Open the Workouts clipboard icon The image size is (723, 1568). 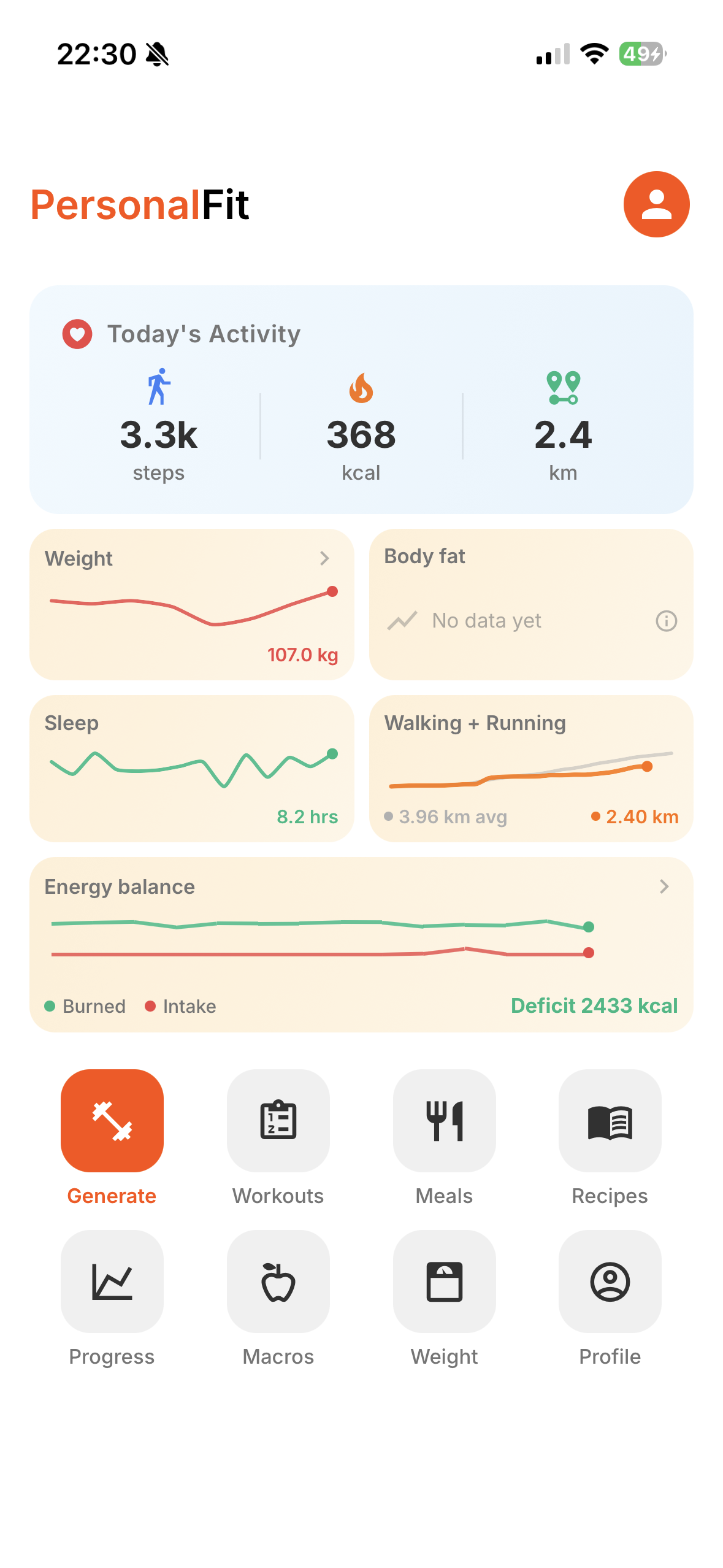pos(278,1121)
